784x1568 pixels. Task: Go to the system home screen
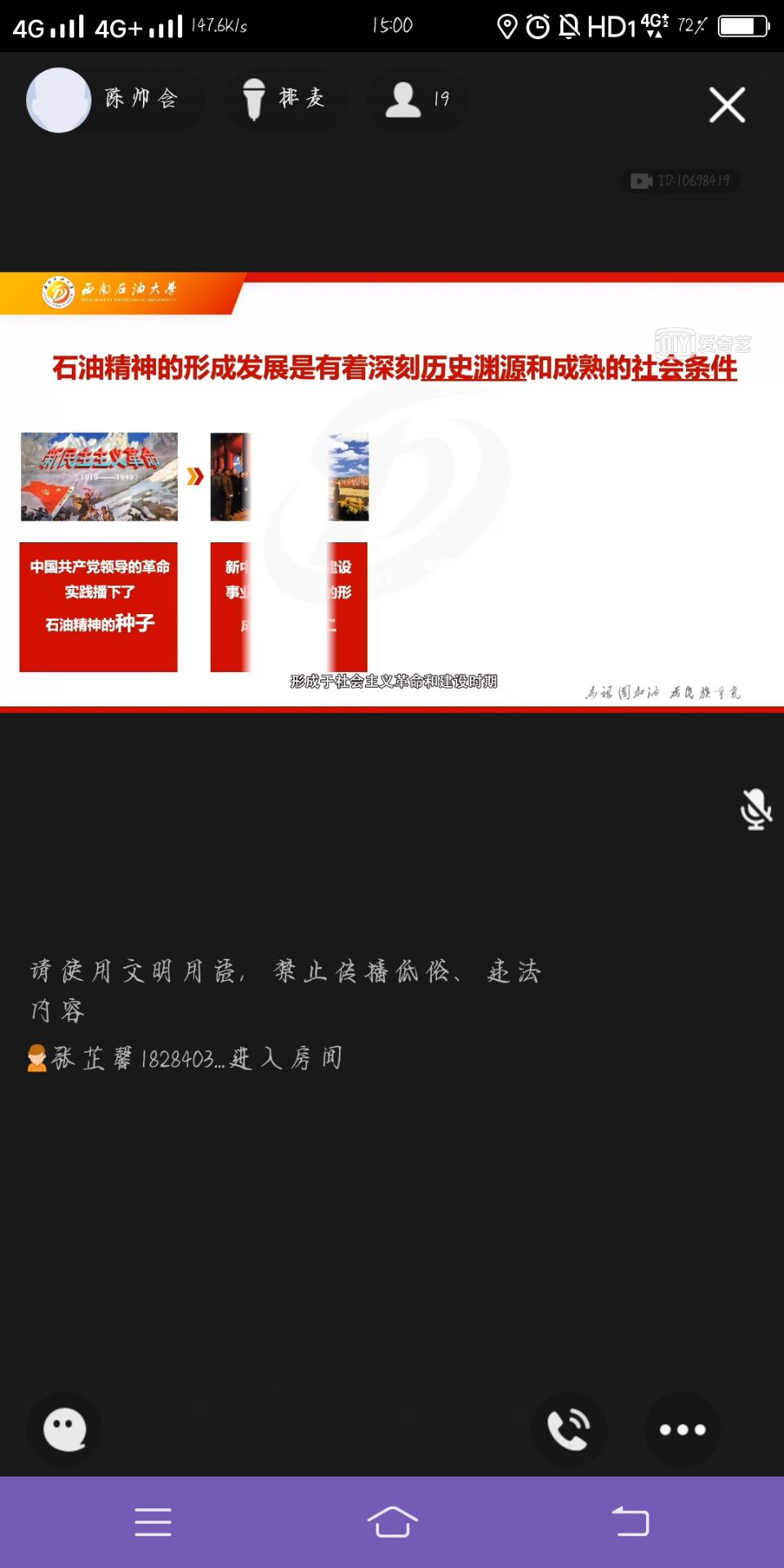coord(392,1522)
